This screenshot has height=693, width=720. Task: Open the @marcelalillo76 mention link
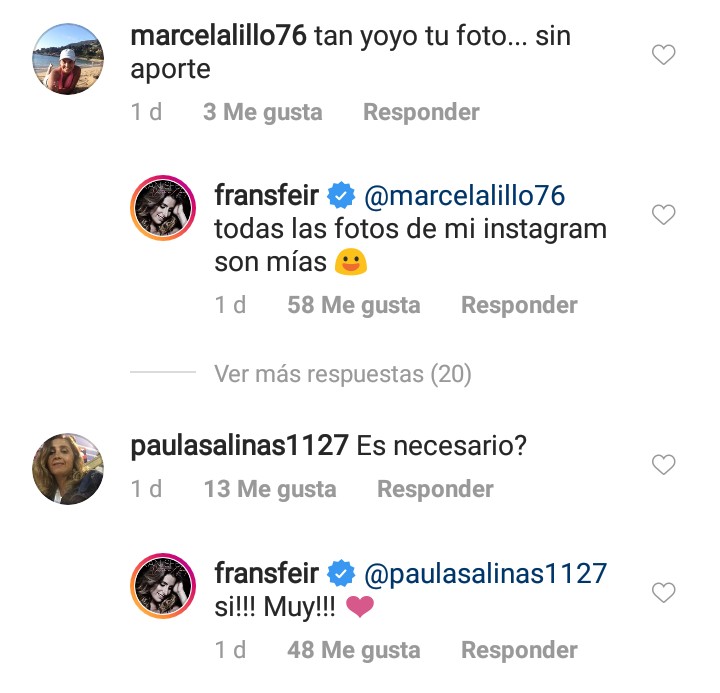point(463,194)
